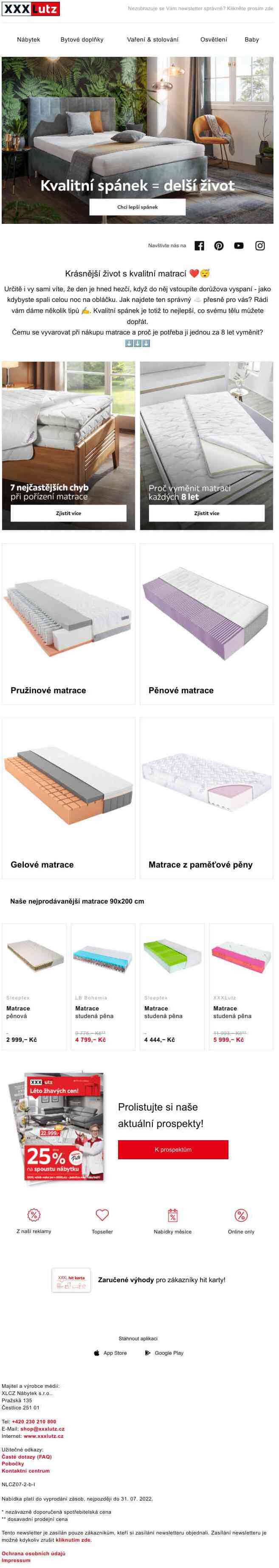Download the app from App Store
Image resolution: width=279 pixels, height=1568 pixels.
tap(110, 1353)
